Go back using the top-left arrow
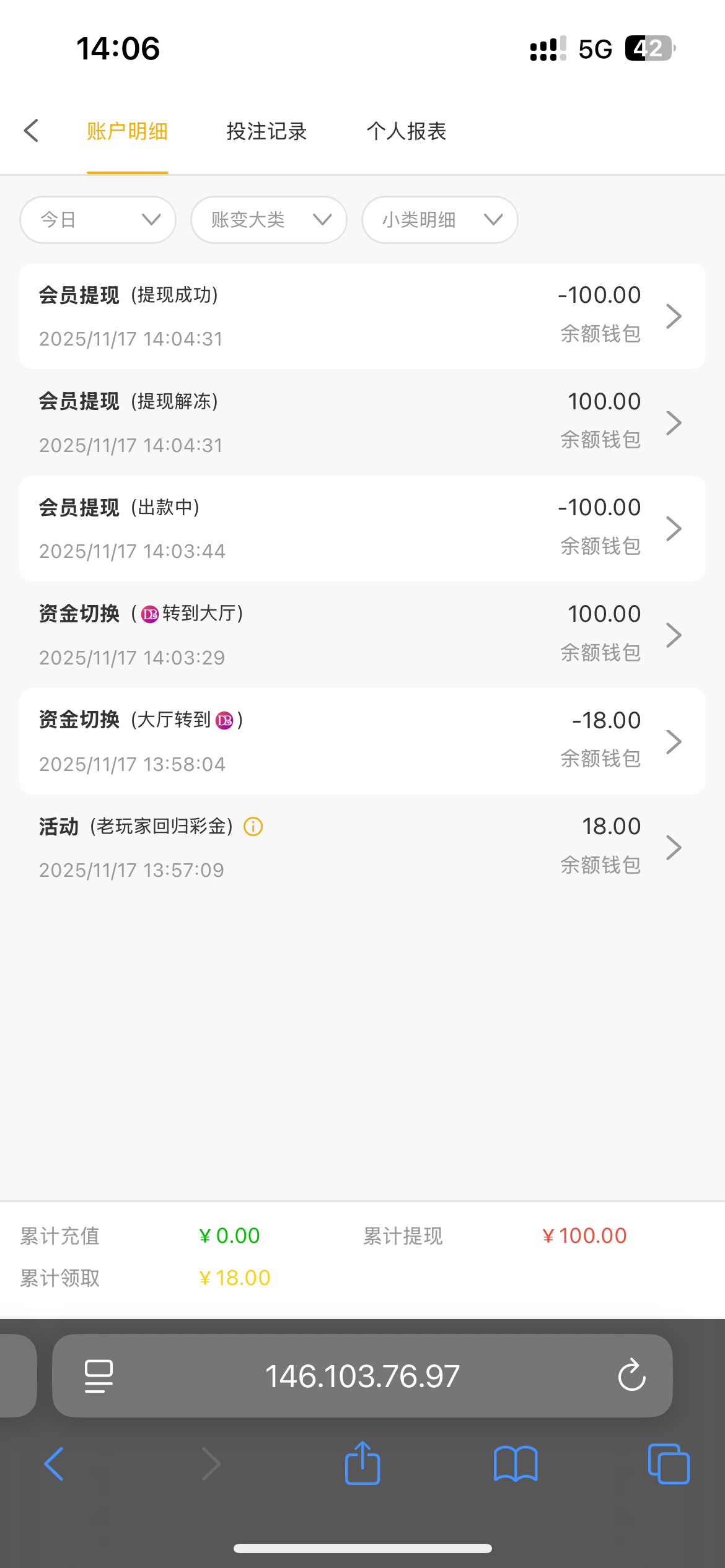Viewport: 725px width, 1568px height. pos(31,131)
